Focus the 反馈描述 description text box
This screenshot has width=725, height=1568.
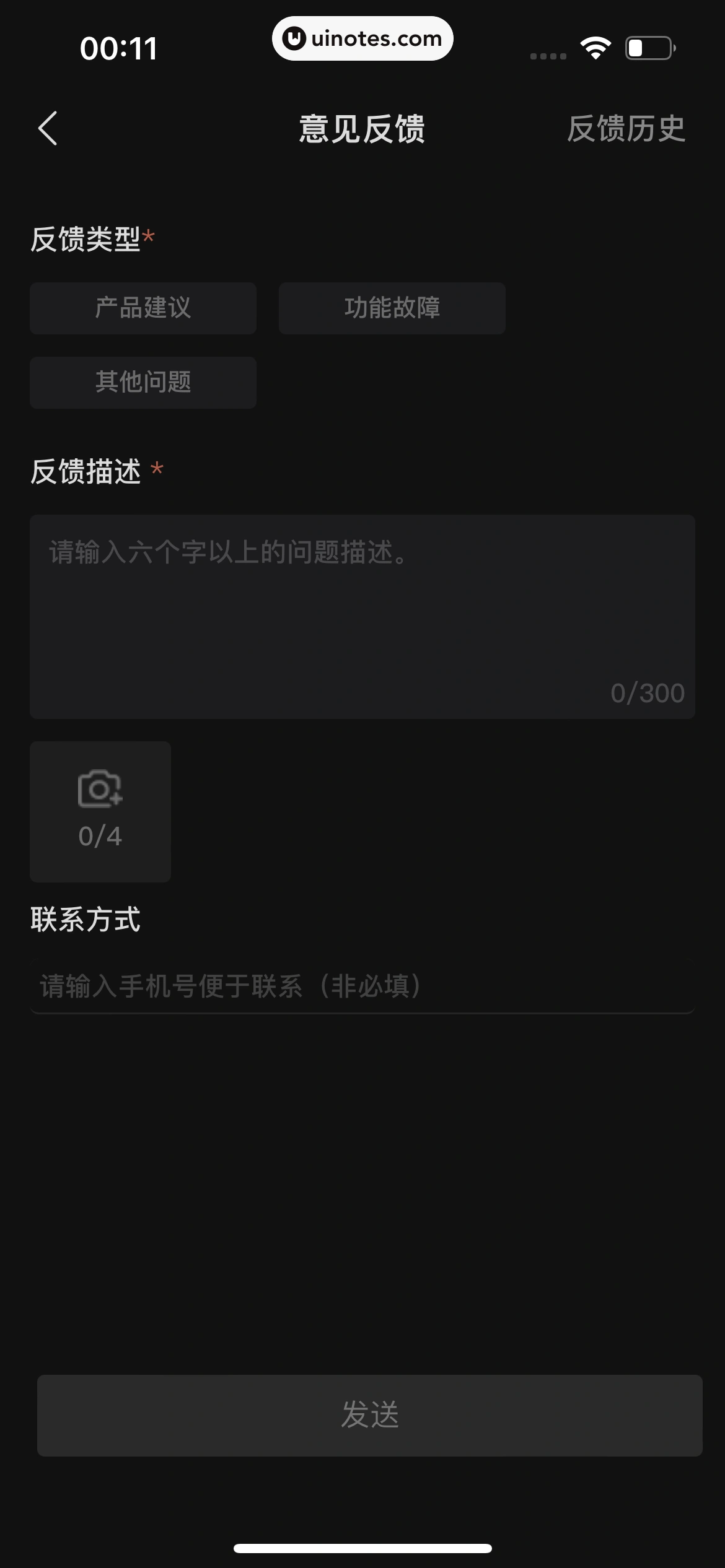[362, 616]
